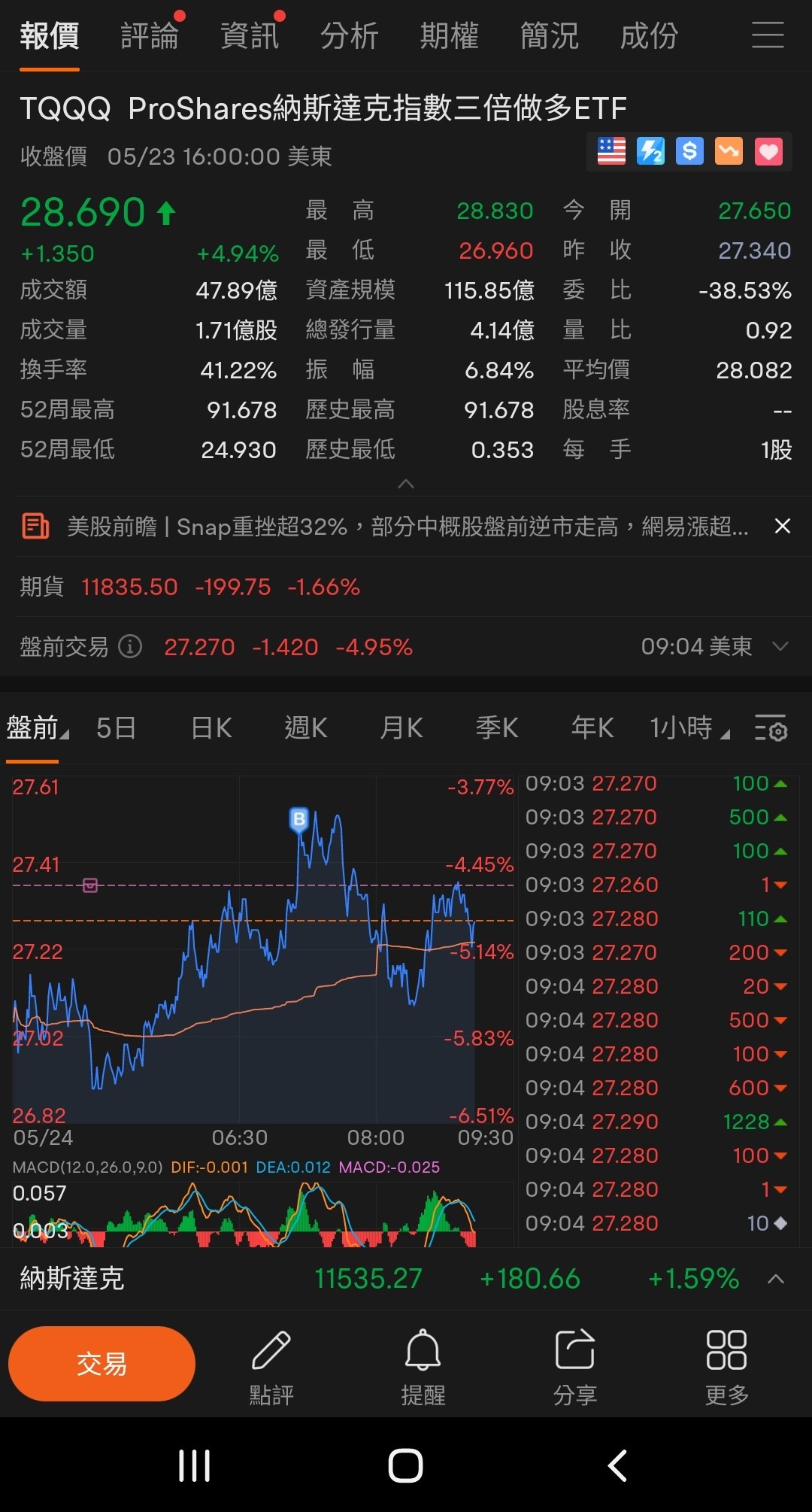Viewport: 812px width, 1512px height.
Task: Collapse the quote details panel chevron
Action: point(406,484)
